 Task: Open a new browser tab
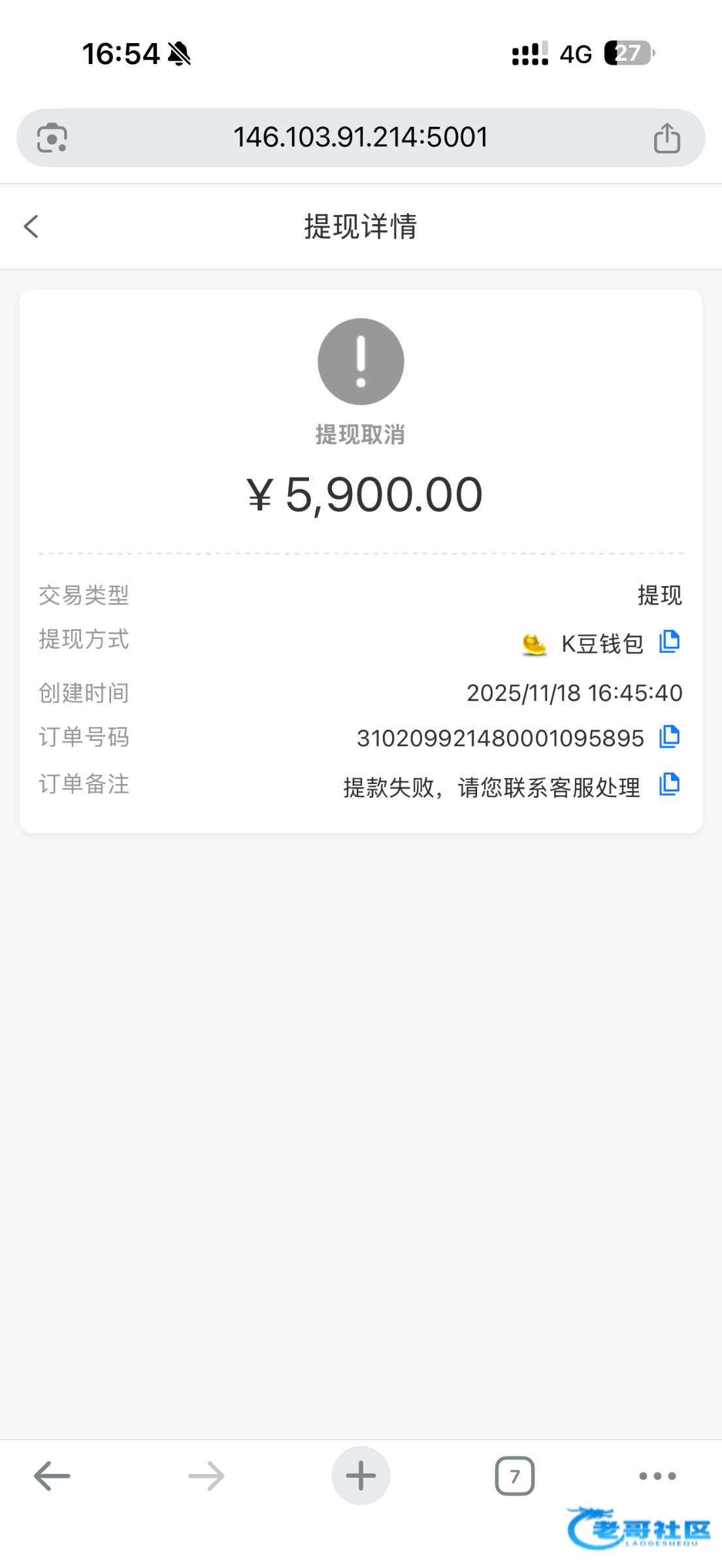coord(361,1476)
